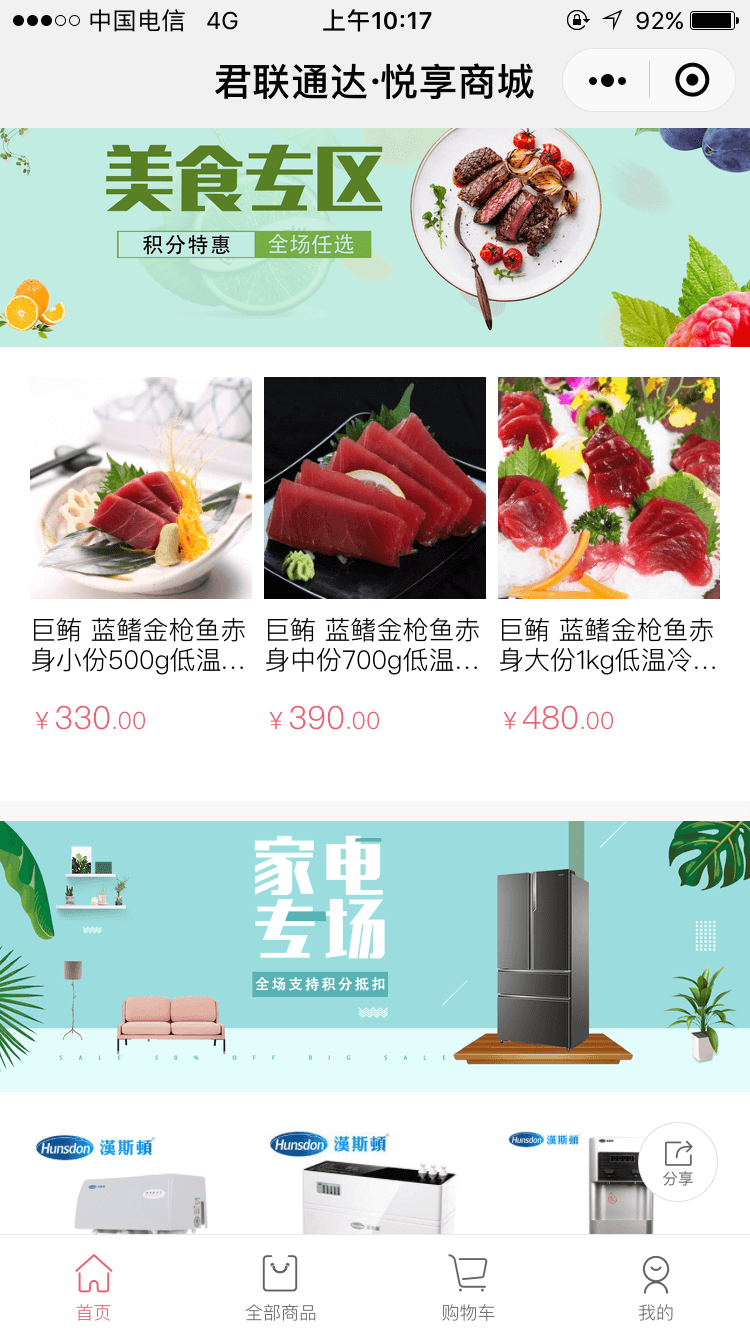View the 500g small portion bluefin tuna
The width and height of the screenshot is (750, 1334).
tap(141, 488)
